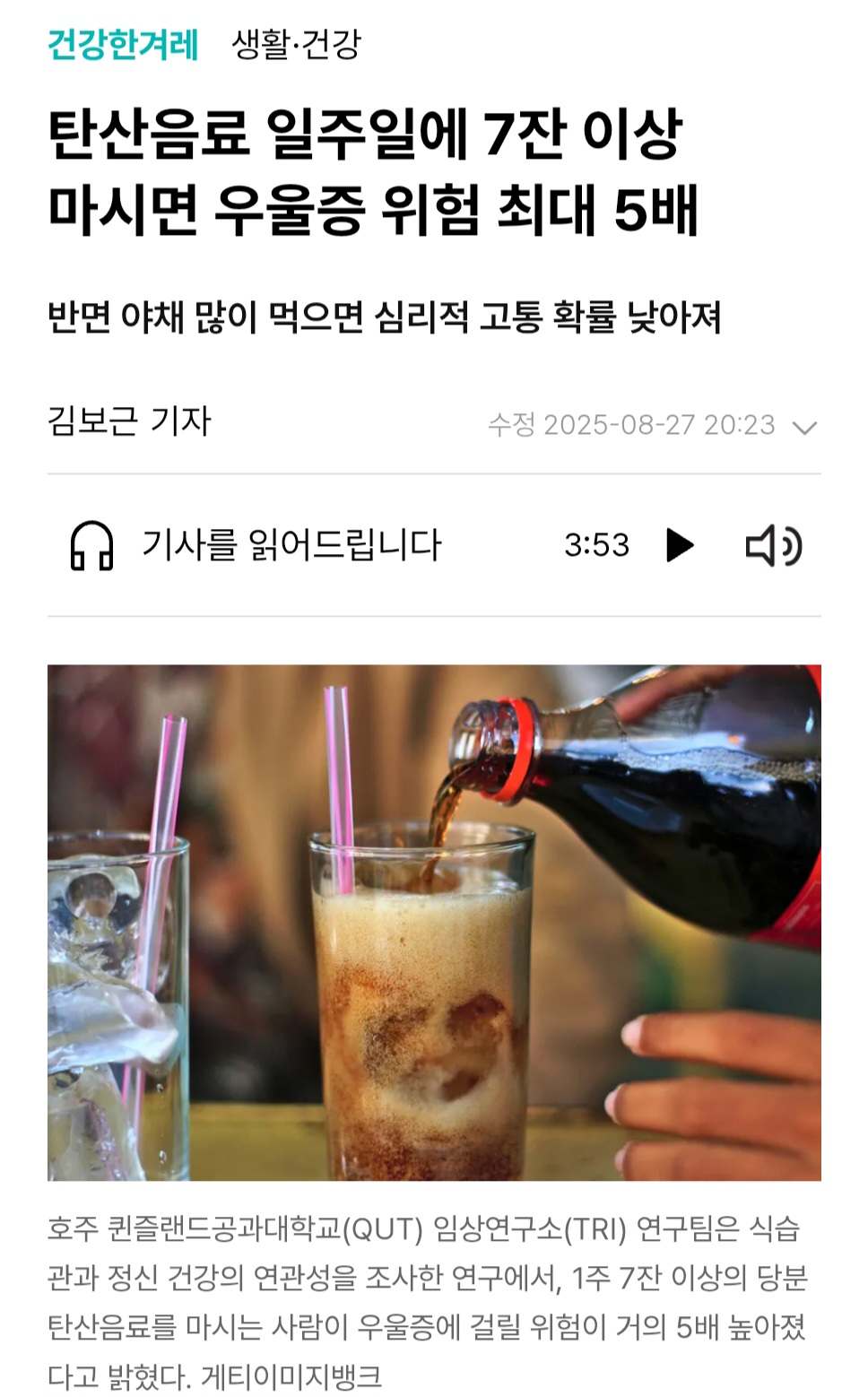Image resolution: width=868 pixels, height=1397 pixels.
Task: Open the soda pouring article photo
Action: point(434,922)
